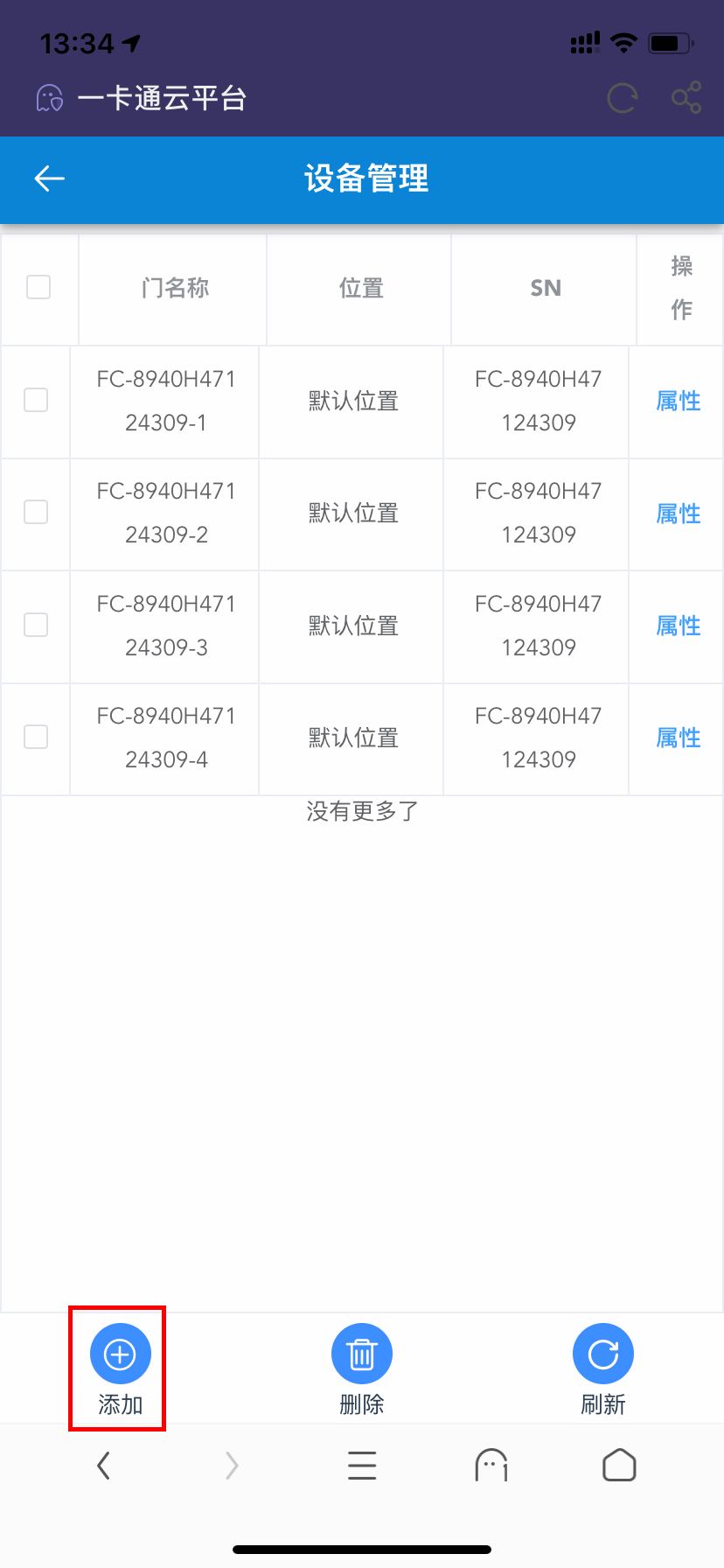The width and height of the screenshot is (724, 1568).
Task: Tap the ghost mascot icon beside 一卡通云平台
Action: click(x=50, y=98)
